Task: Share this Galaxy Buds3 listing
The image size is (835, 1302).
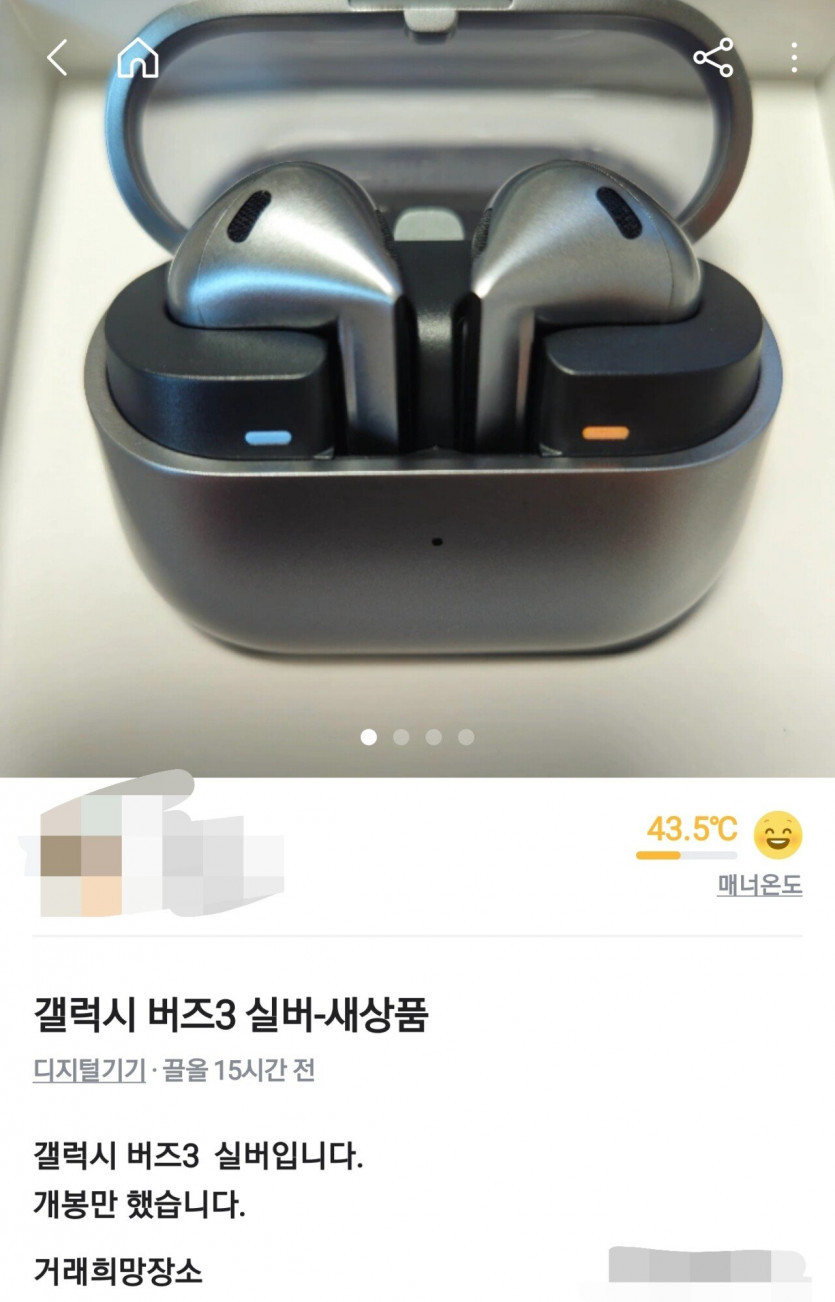Action: coord(713,58)
